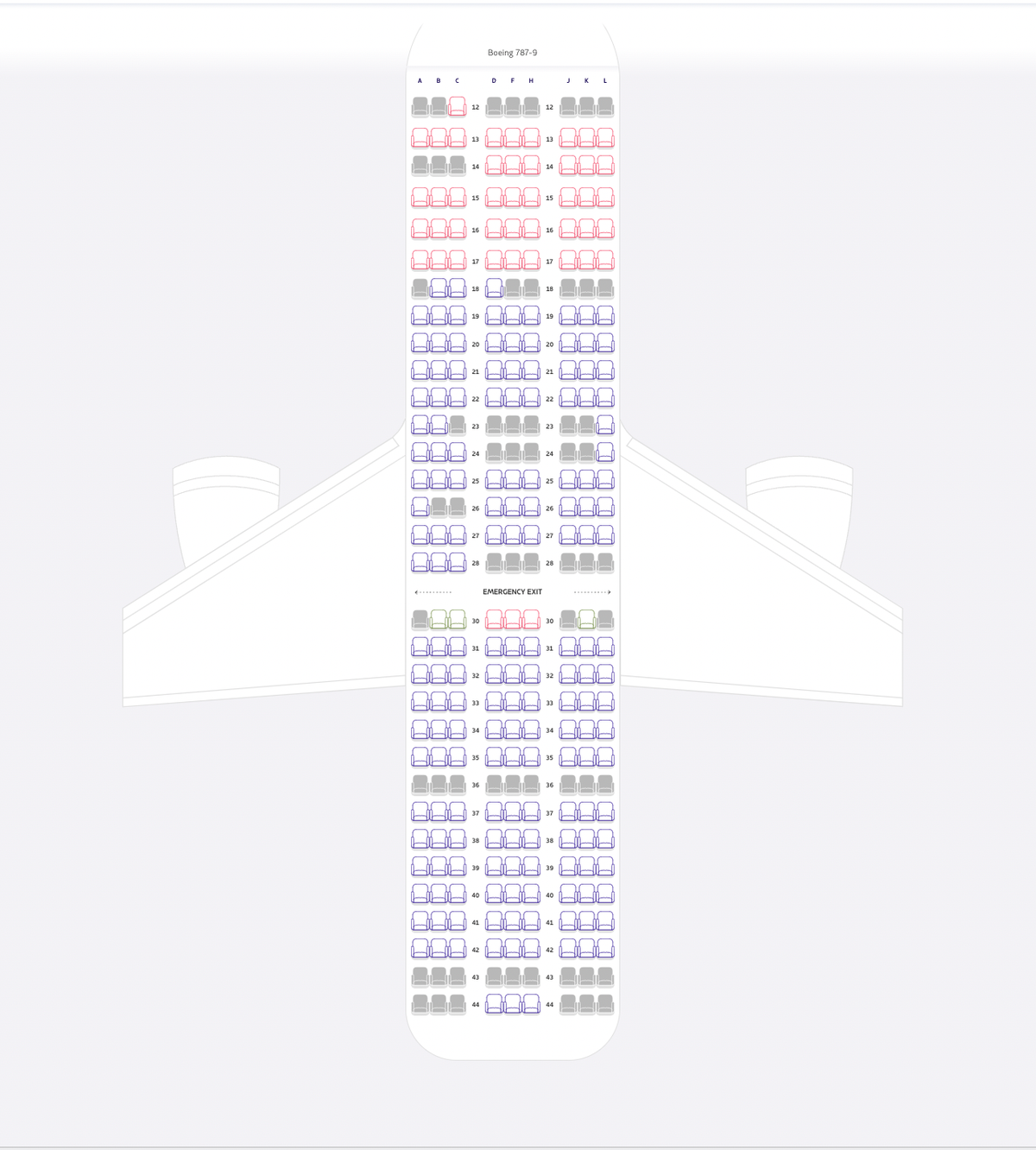Pick seat 30F in the center
Viewport: 1036px width, 1150px height.
coord(513,620)
